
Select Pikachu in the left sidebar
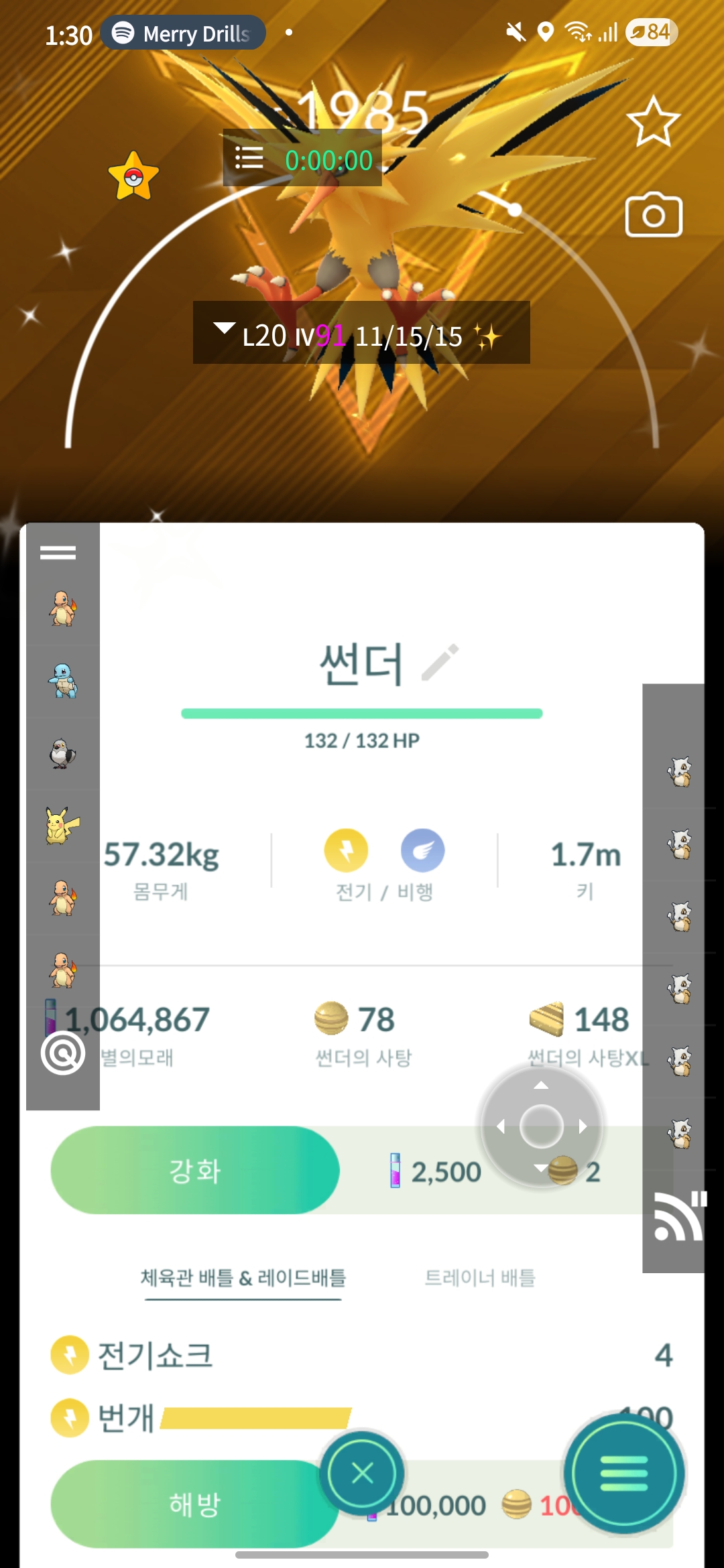coord(62,826)
